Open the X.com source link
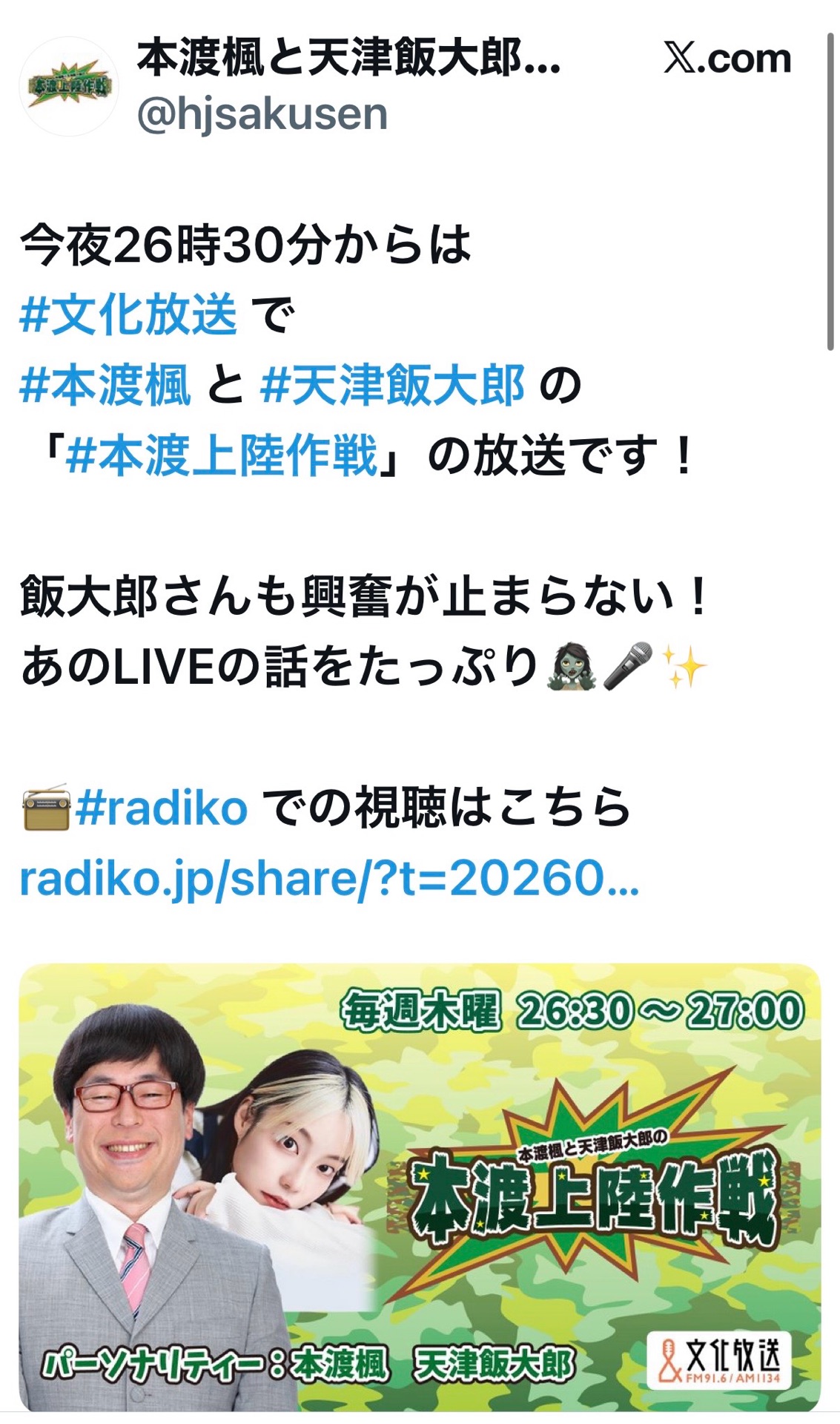The image size is (840, 1424). pyautogui.click(x=727, y=59)
